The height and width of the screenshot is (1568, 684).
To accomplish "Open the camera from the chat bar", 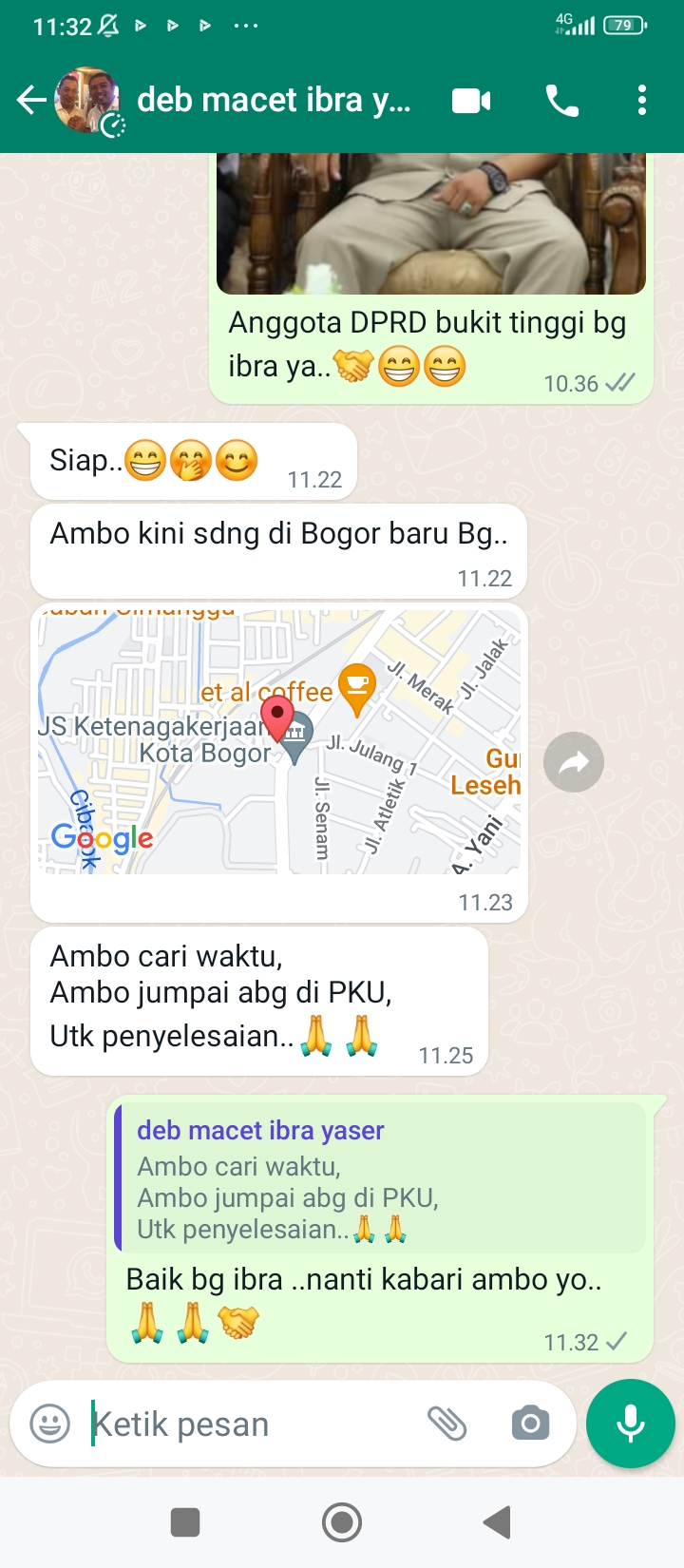I will click(530, 1424).
